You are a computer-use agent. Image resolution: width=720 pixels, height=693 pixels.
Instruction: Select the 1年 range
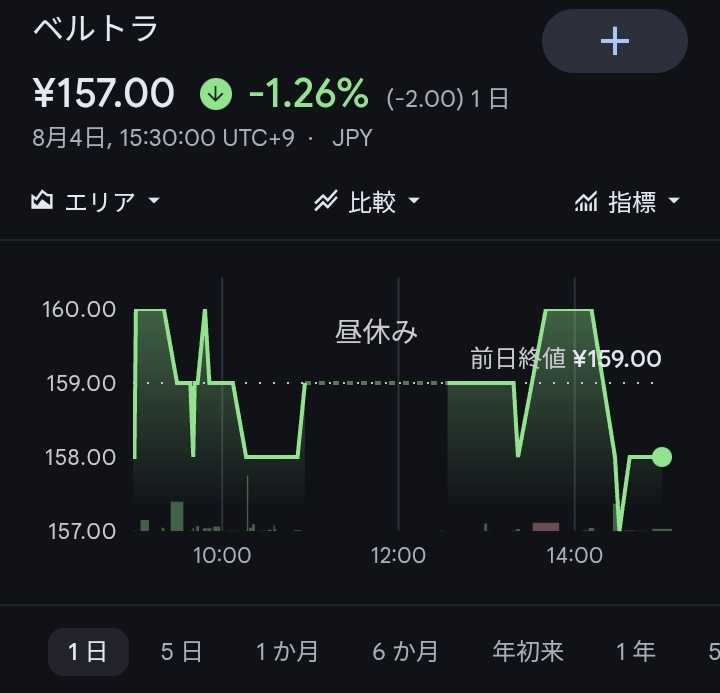pos(636,652)
